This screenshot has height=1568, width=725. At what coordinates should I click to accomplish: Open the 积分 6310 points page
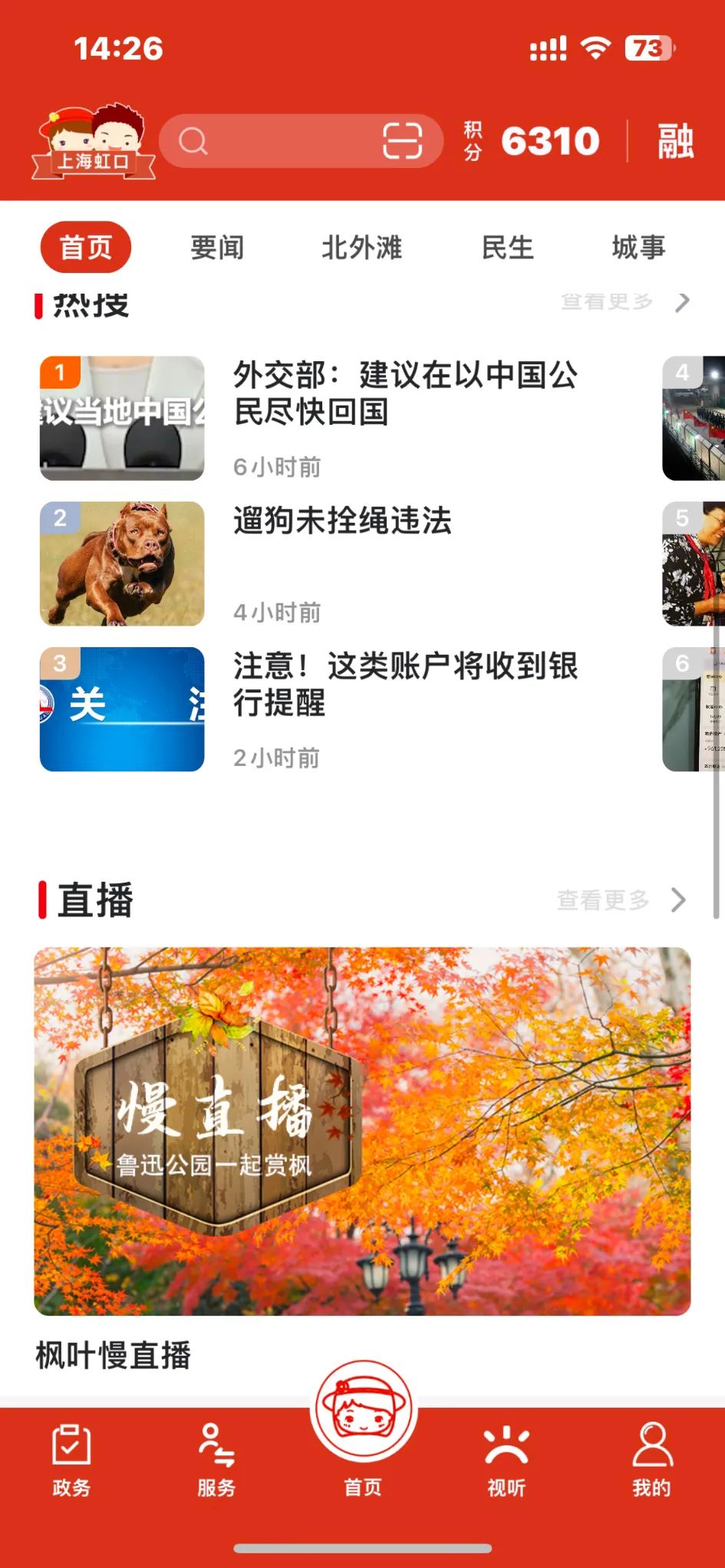pos(532,141)
